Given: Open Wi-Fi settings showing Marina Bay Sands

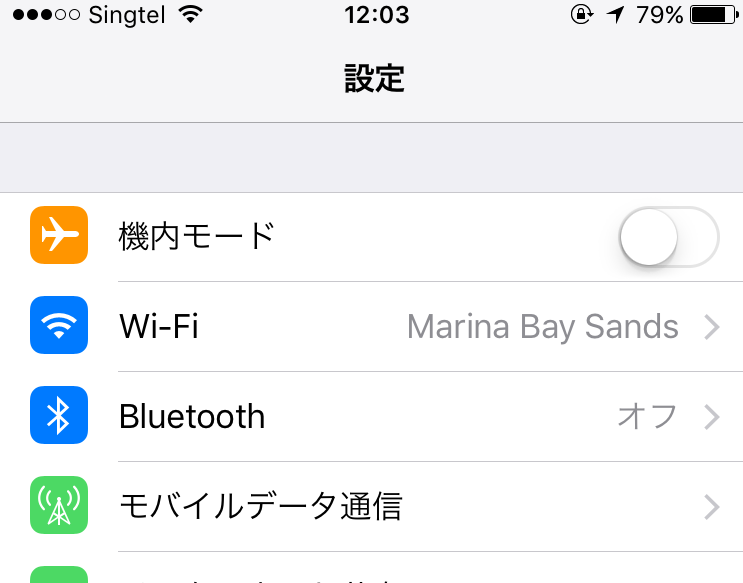Looking at the screenshot, I should pos(400,327).
